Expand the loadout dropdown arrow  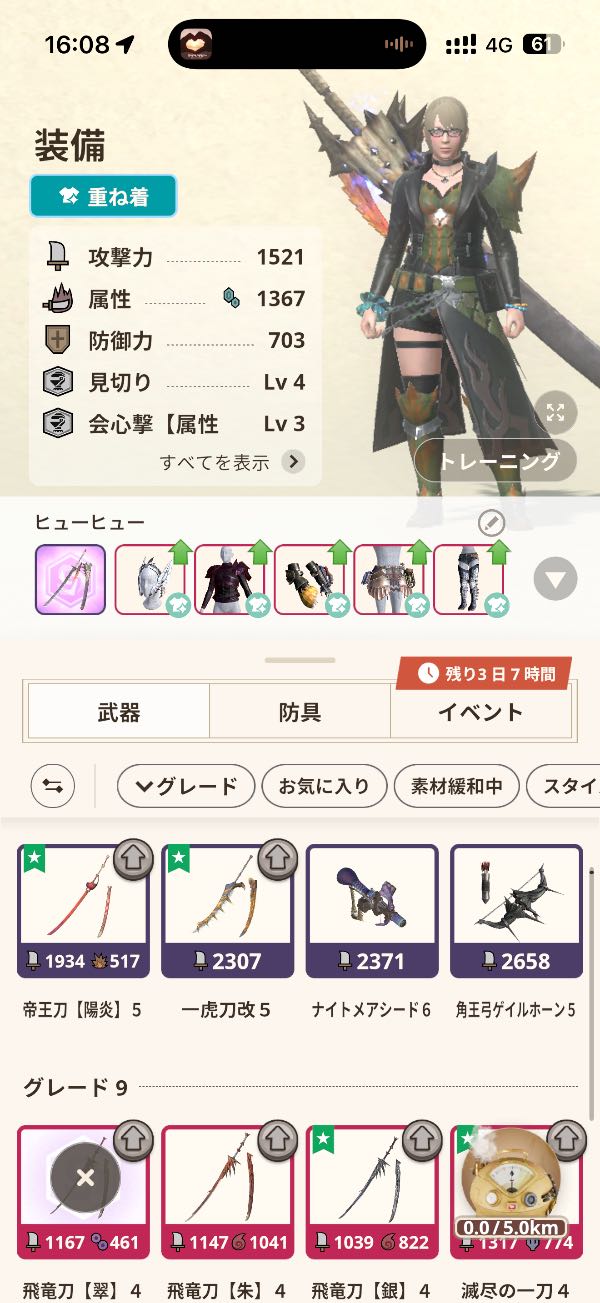click(x=555, y=579)
